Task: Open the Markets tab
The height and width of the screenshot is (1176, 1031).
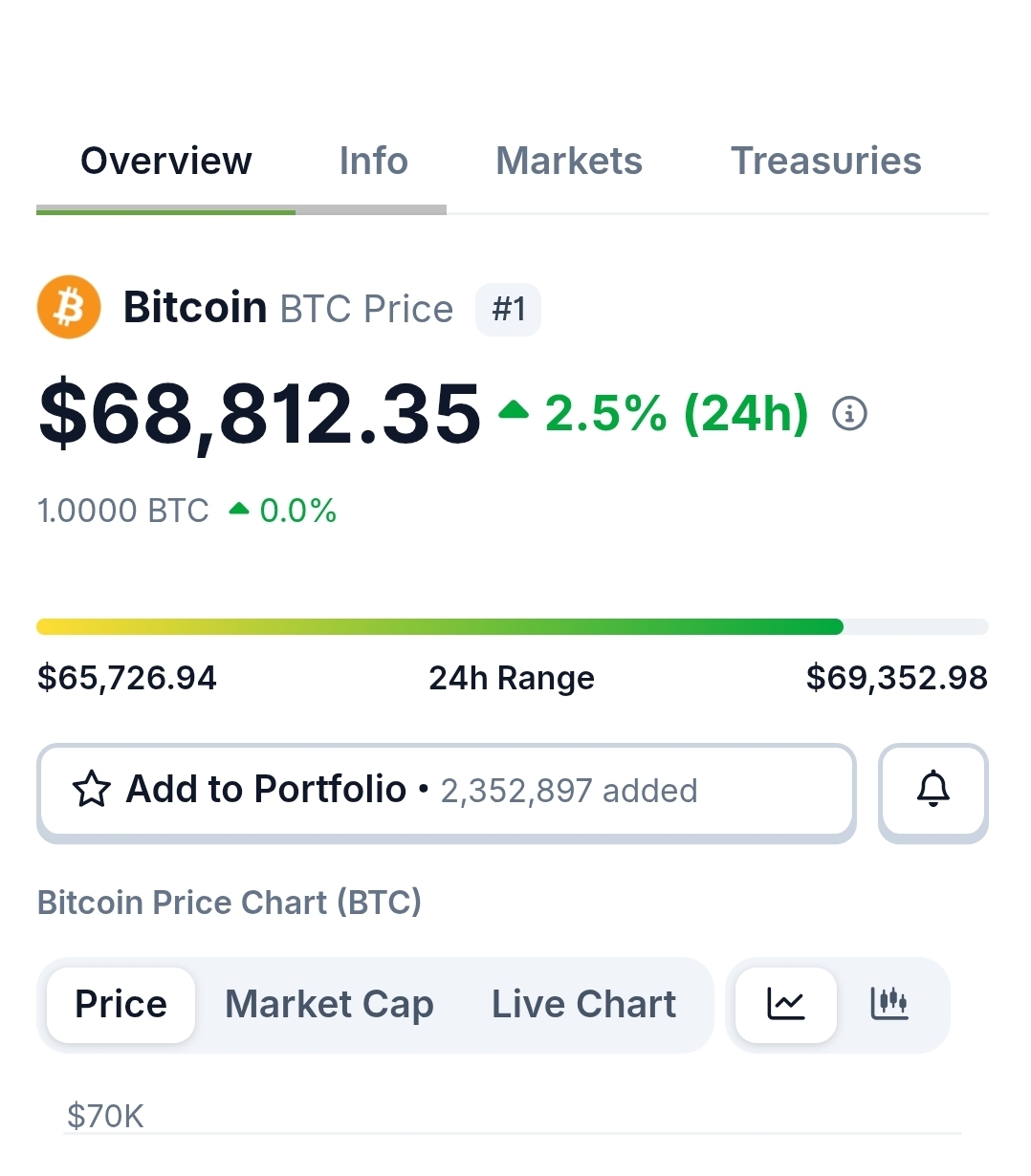Action: point(569,162)
